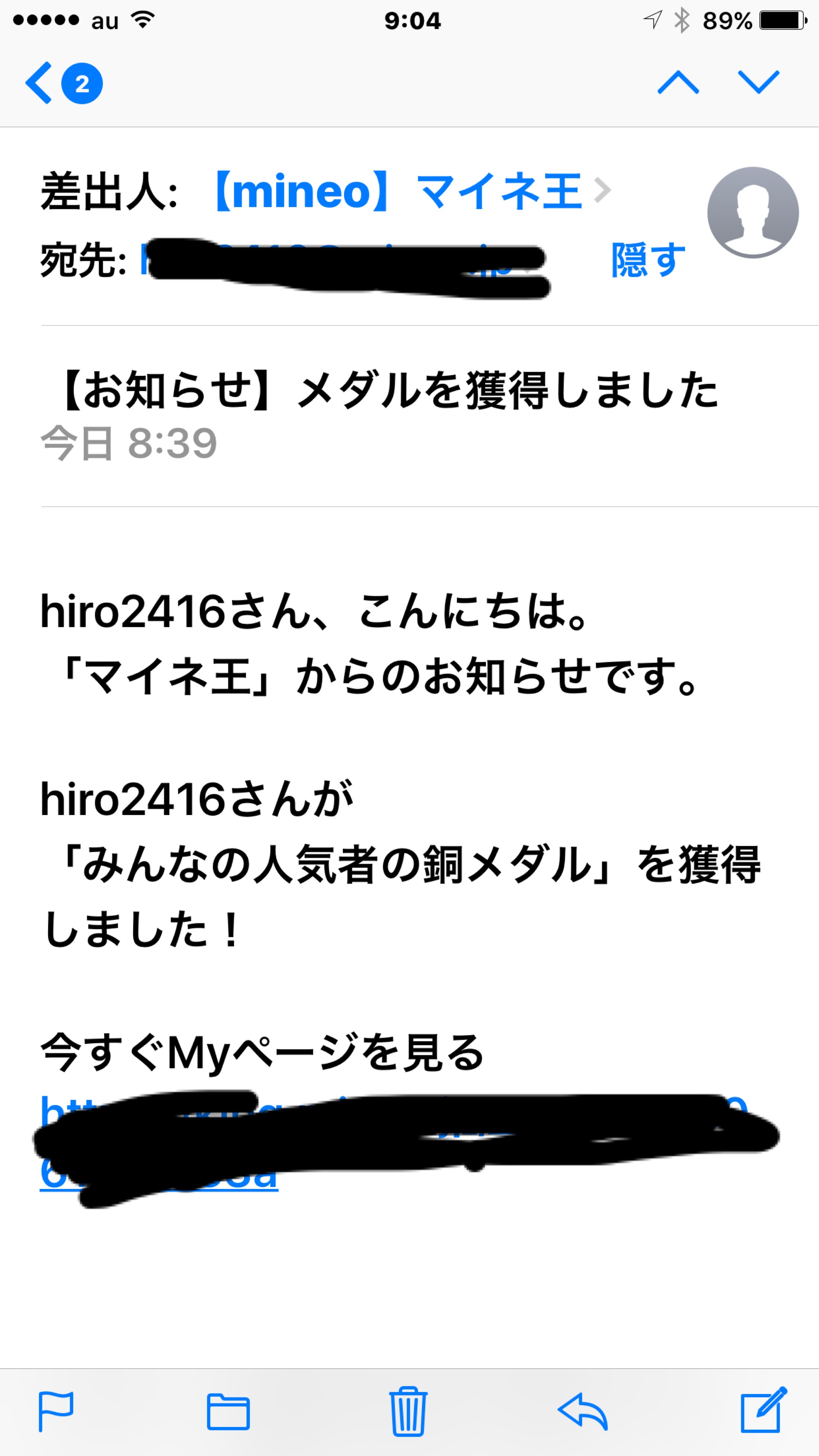This screenshot has width=819, height=1456.
Task: Tap 隠す to hide header details
Action: 648,261
